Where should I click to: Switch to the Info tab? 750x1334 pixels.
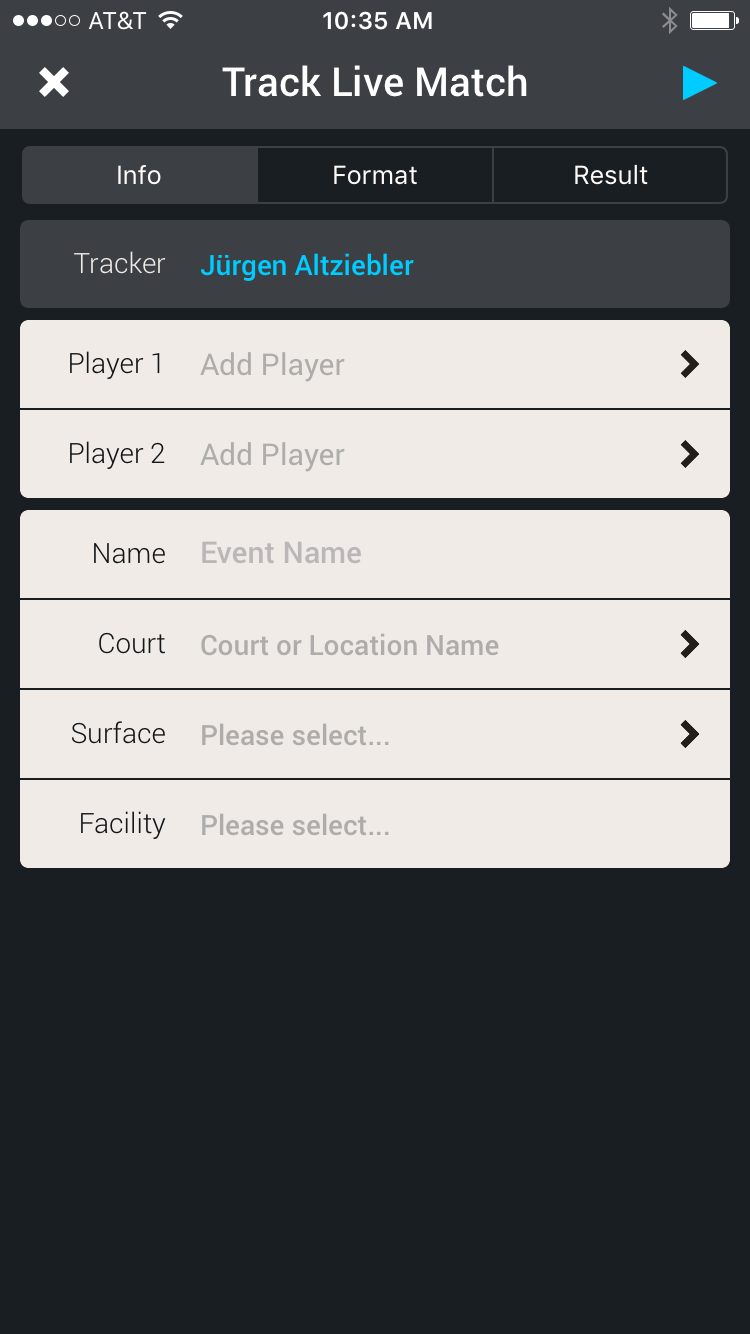pos(139,175)
